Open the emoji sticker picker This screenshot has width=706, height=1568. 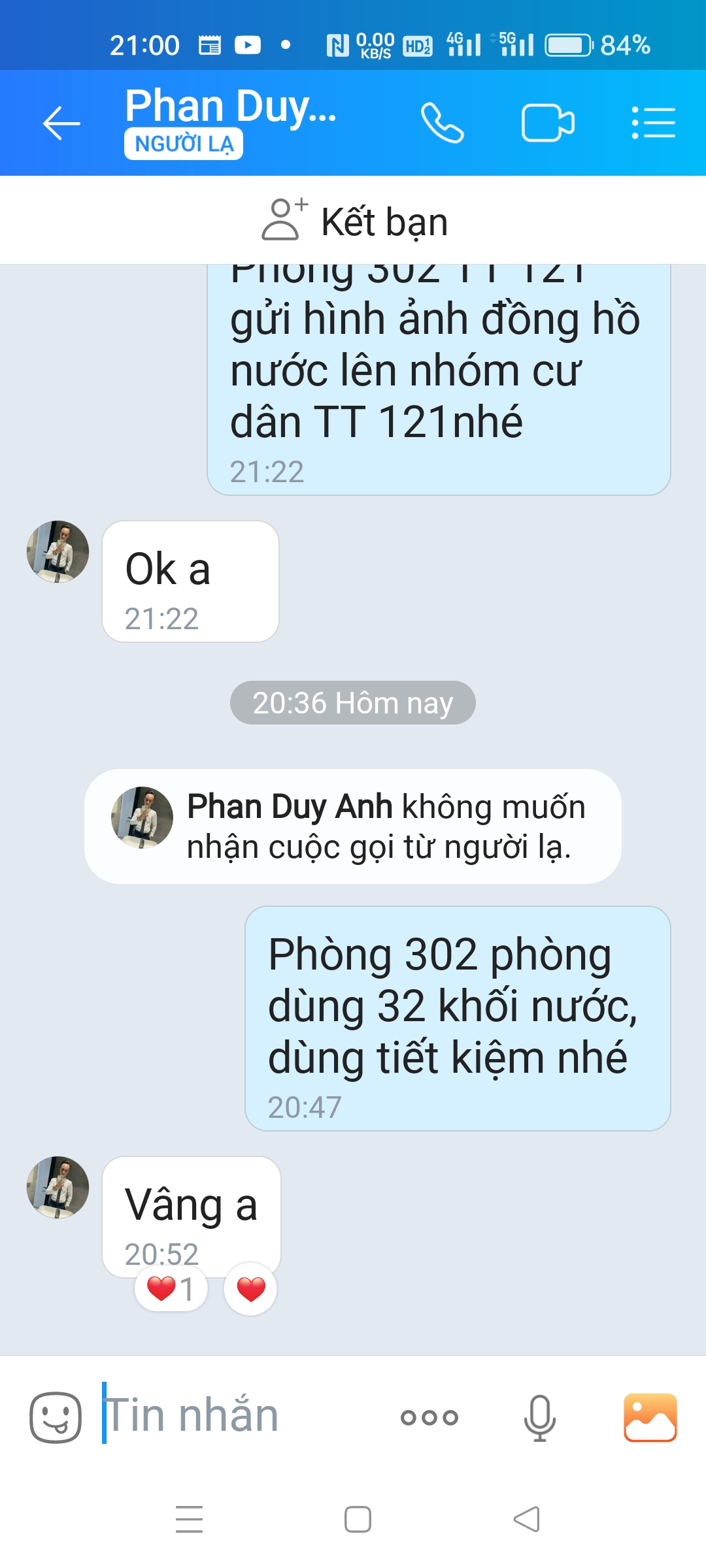[56, 1416]
